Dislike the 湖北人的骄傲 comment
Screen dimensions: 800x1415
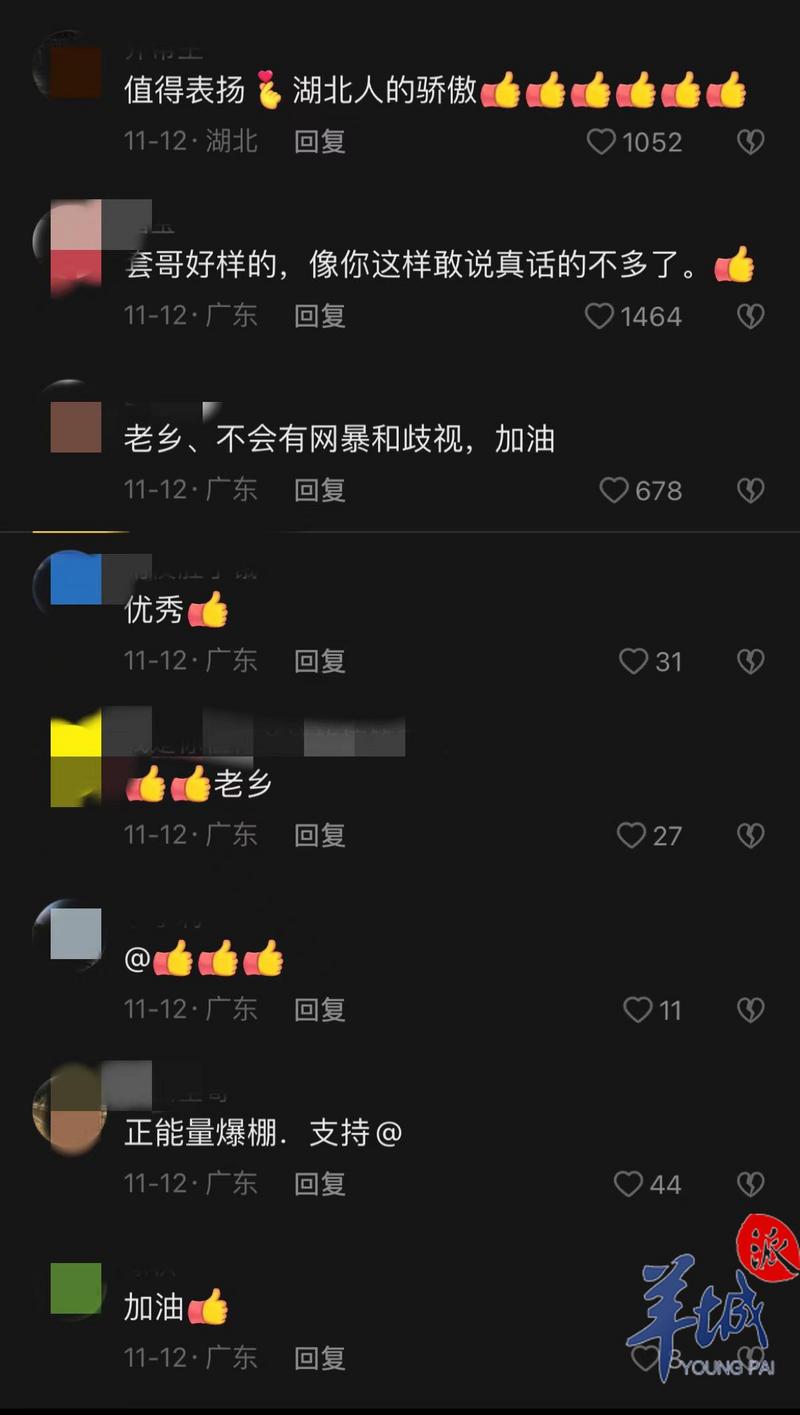750,142
